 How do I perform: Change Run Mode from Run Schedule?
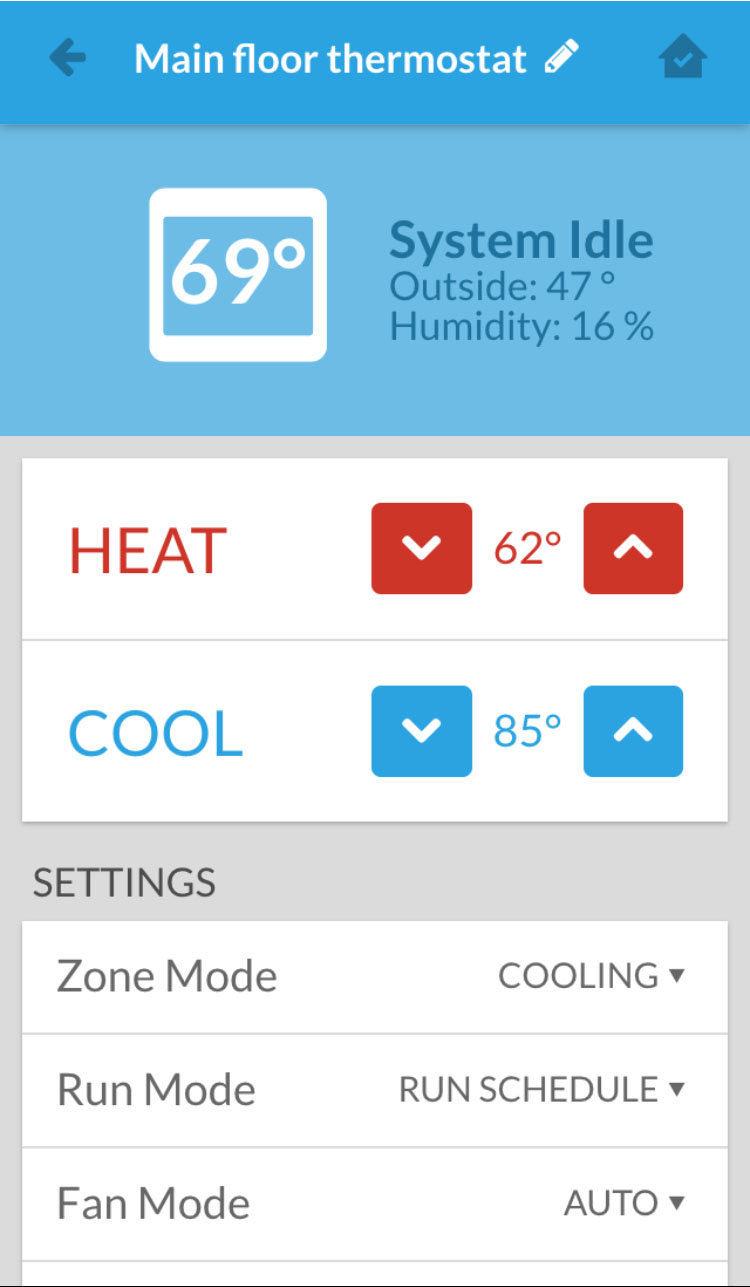[x=541, y=1090]
